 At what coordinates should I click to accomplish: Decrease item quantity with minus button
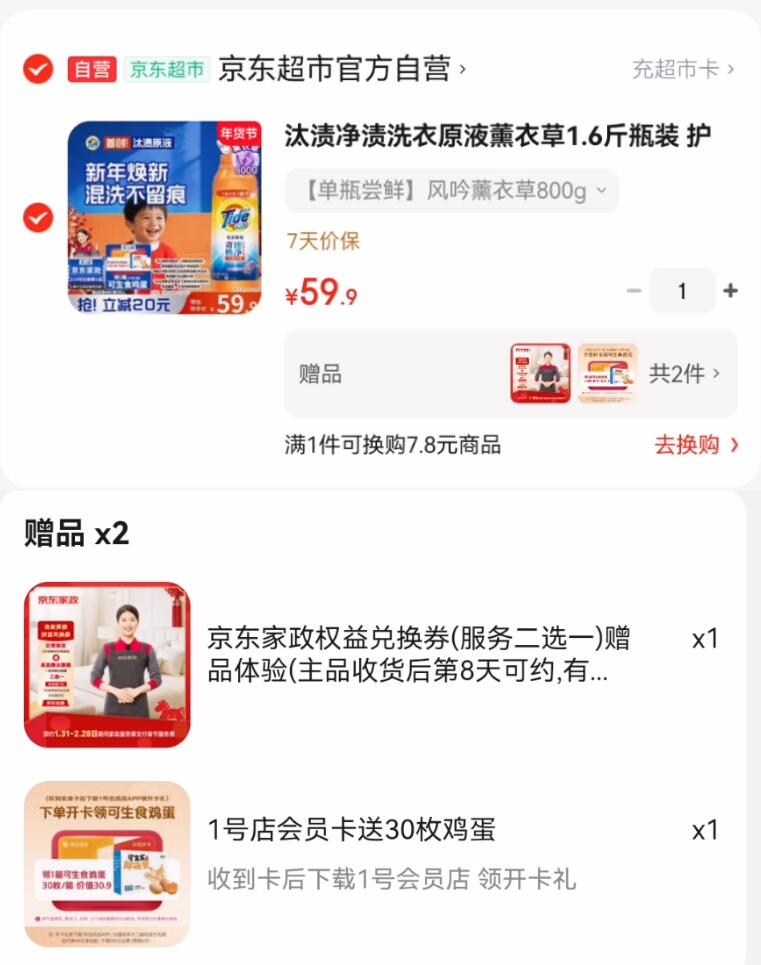[634, 291]
